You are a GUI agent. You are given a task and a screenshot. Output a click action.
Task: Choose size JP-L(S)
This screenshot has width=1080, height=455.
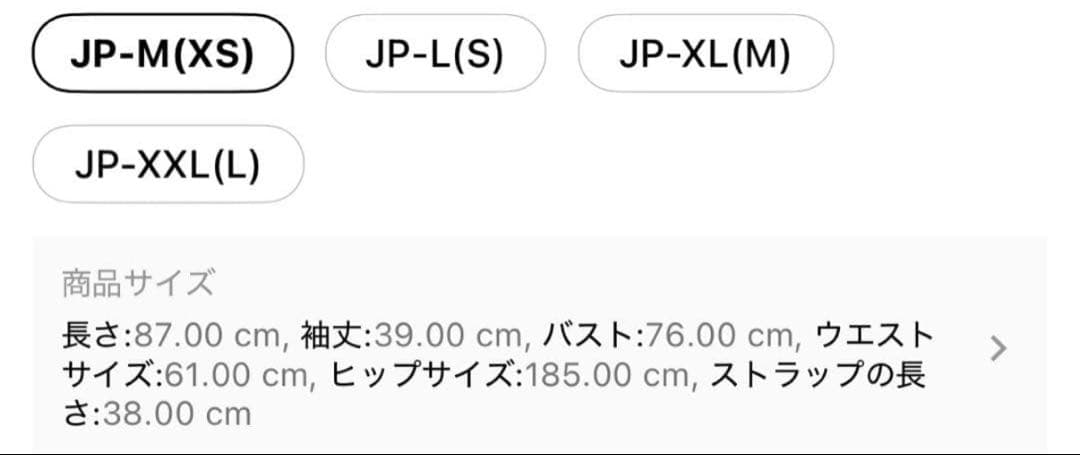click(x=435, y=54)
